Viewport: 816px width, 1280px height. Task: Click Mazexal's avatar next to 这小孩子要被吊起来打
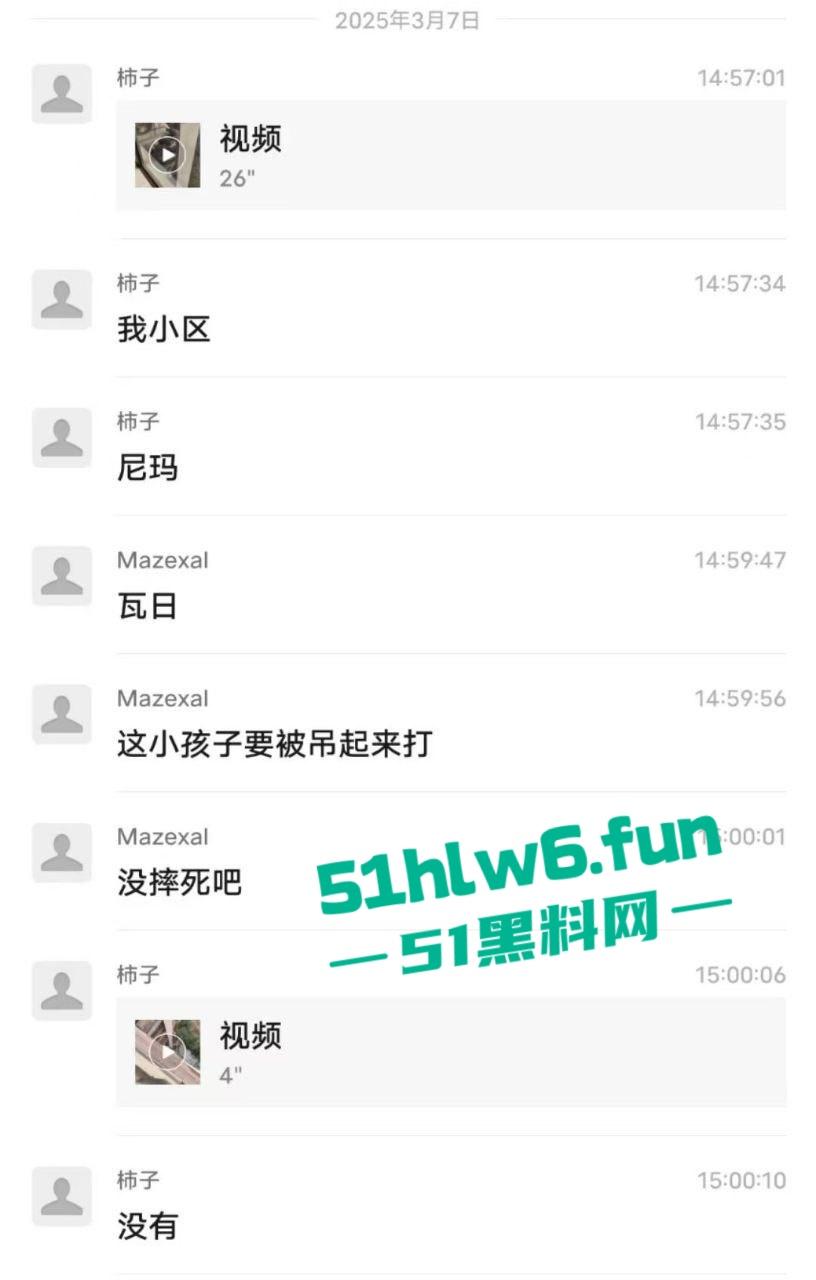61,714
